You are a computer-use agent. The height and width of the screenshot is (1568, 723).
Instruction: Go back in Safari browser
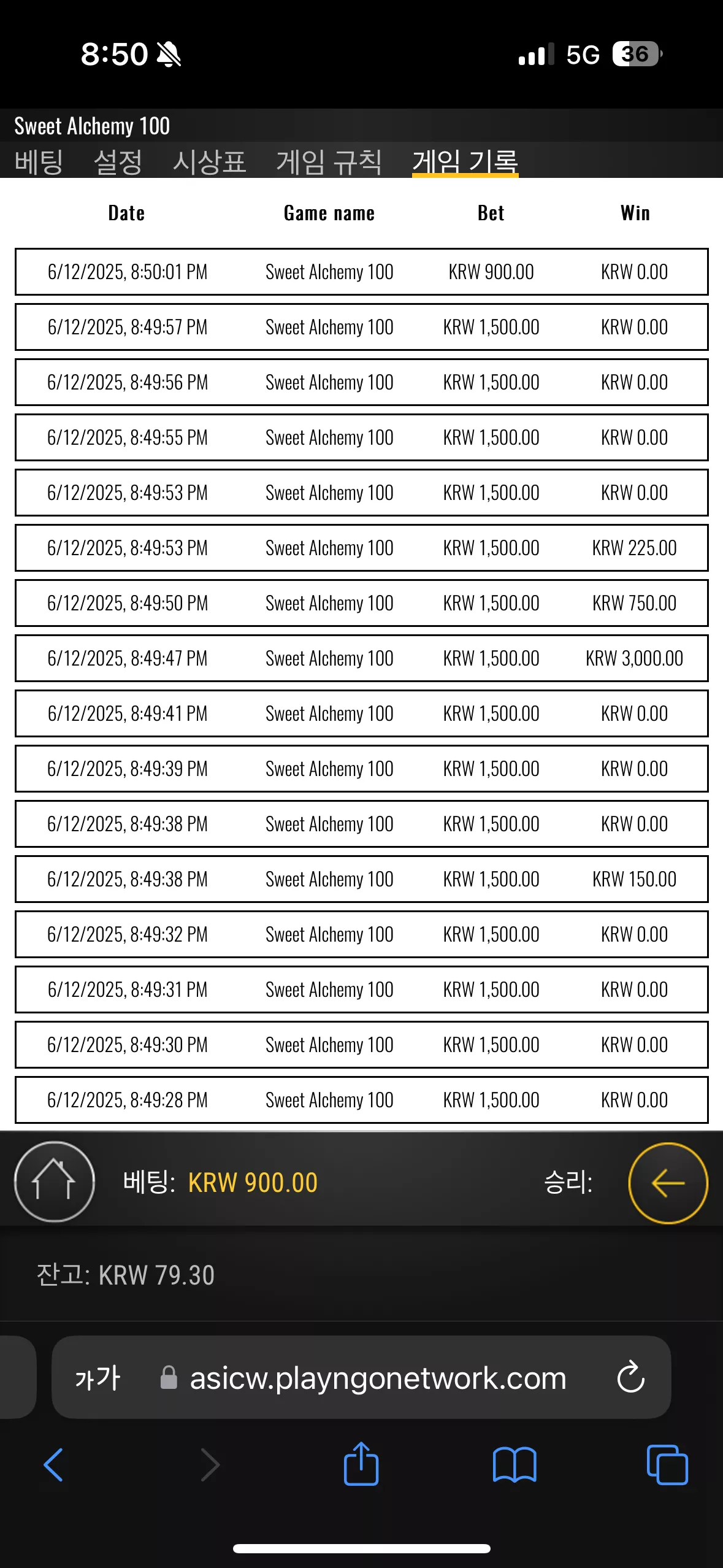pos(53,1465)
